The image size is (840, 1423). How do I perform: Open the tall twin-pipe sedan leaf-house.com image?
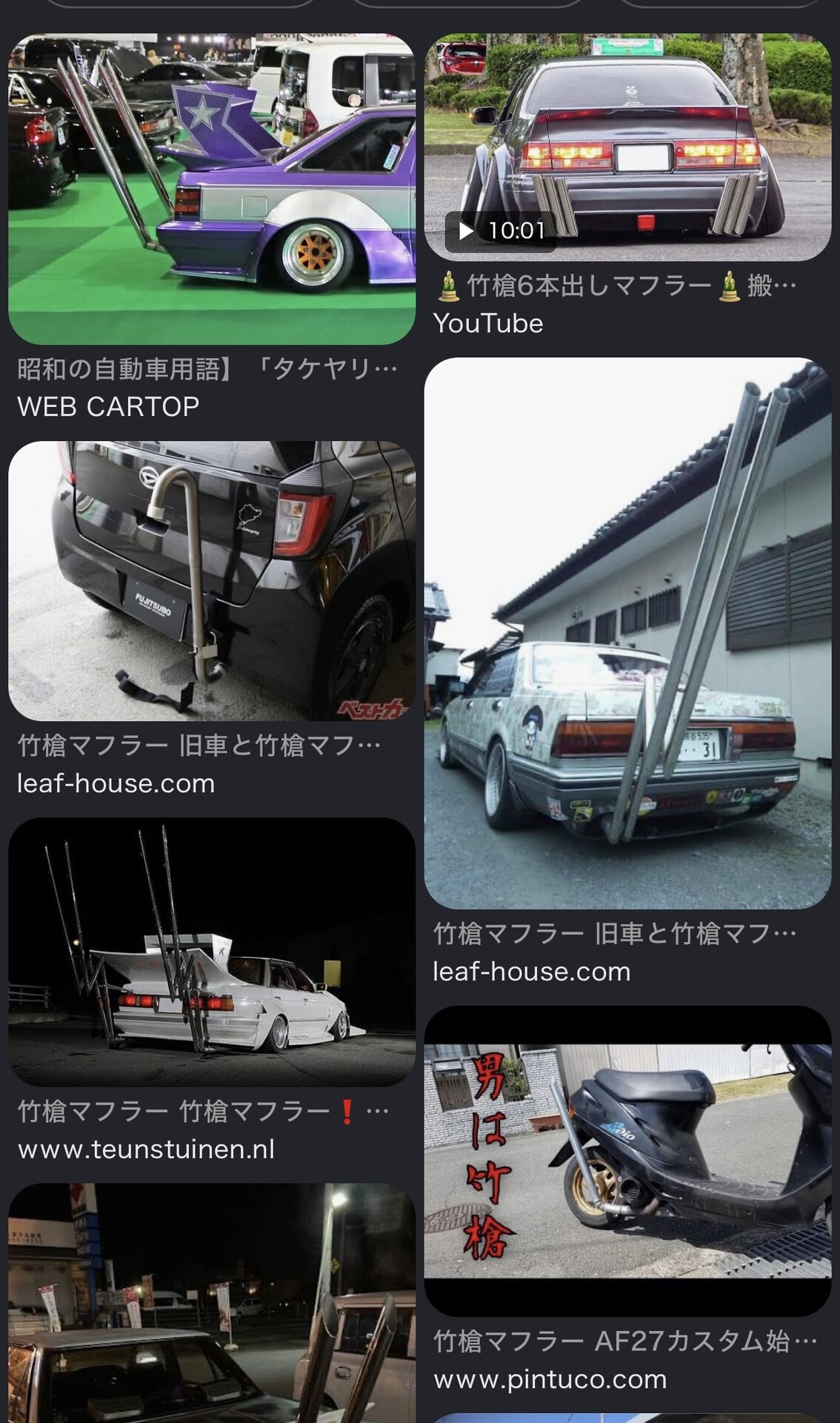(x=627, y=634)
